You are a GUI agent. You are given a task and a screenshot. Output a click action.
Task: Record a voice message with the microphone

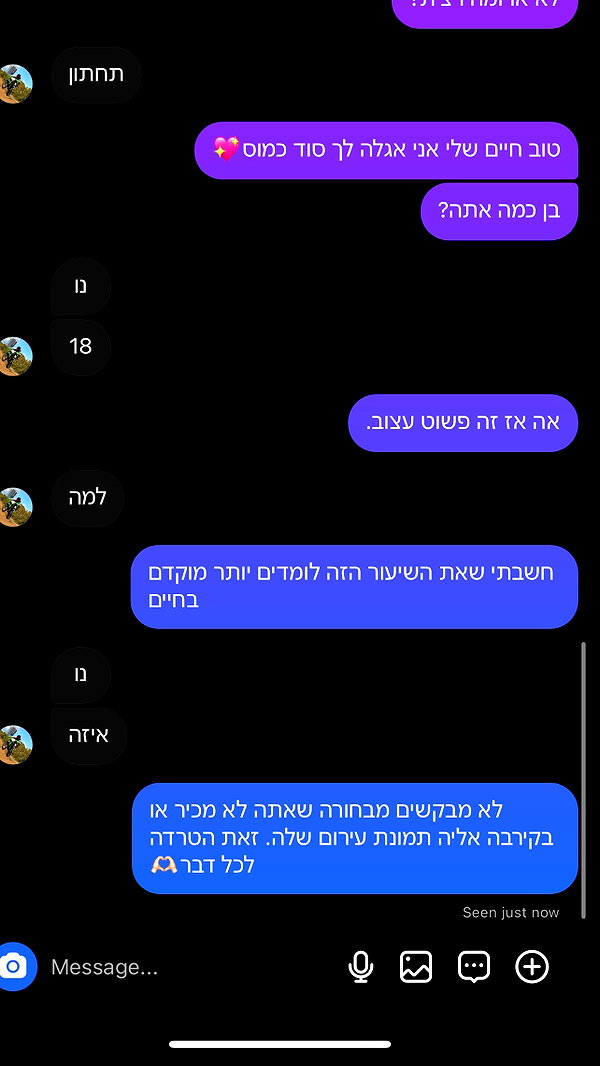(361, 967)
